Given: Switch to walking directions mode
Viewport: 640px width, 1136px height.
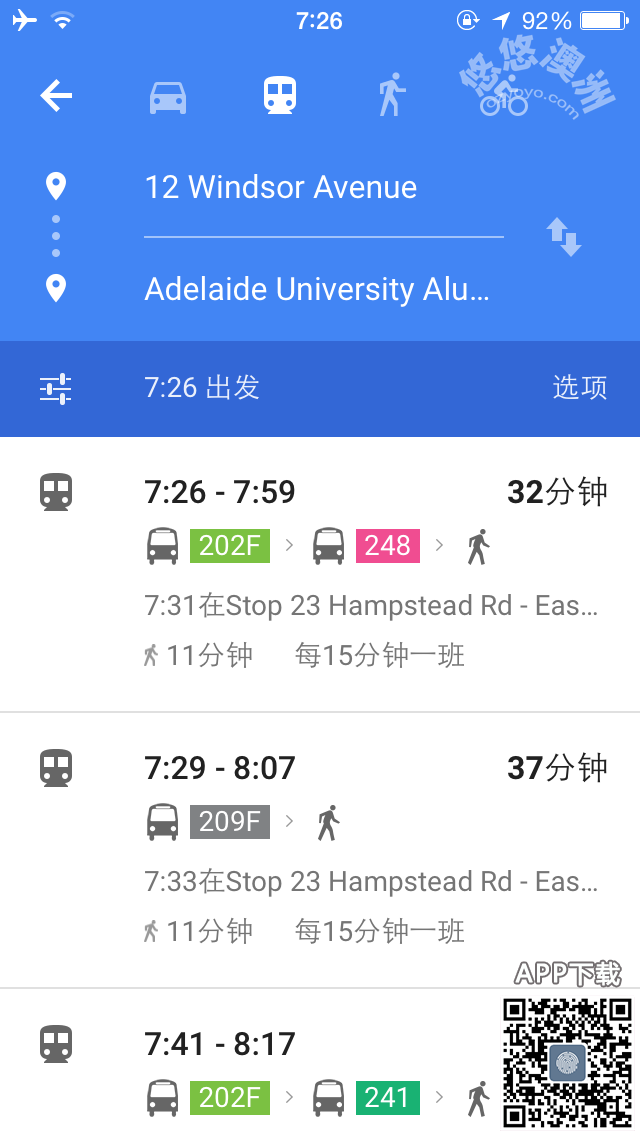Looking at the screenshot, I should (x=390, y=96).
